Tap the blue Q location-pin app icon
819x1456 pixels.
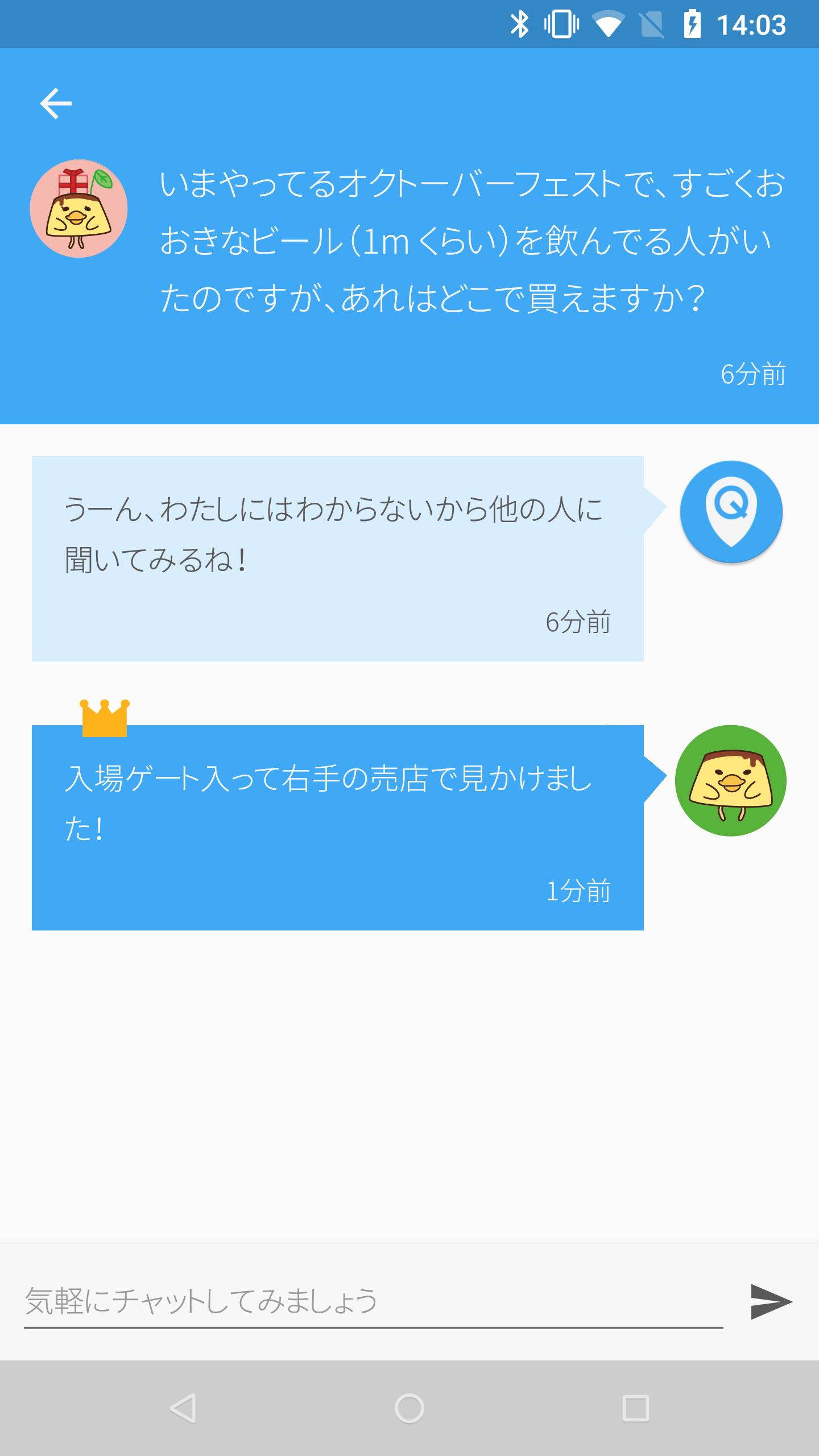731,511
